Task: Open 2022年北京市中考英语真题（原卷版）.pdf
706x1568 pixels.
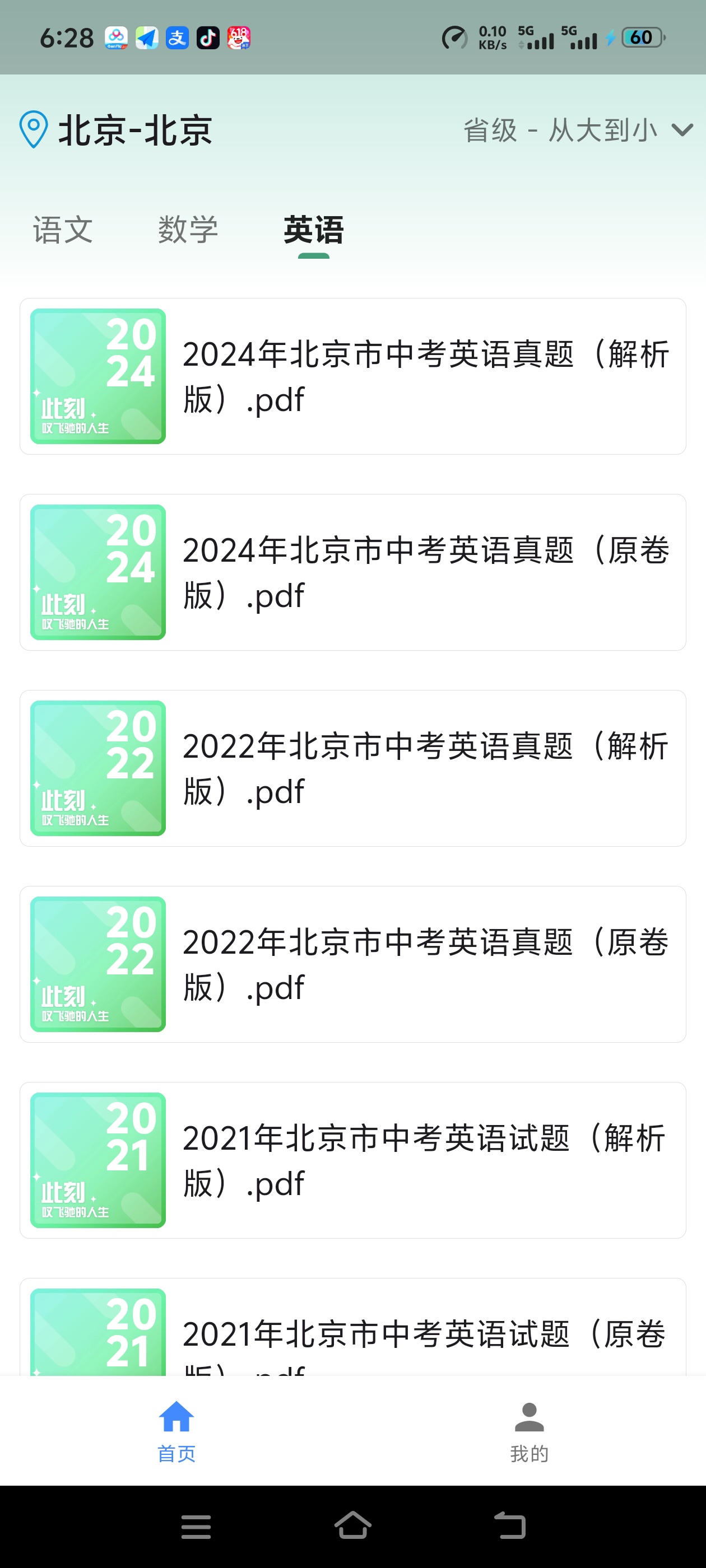Action: [x=352, y=964]
